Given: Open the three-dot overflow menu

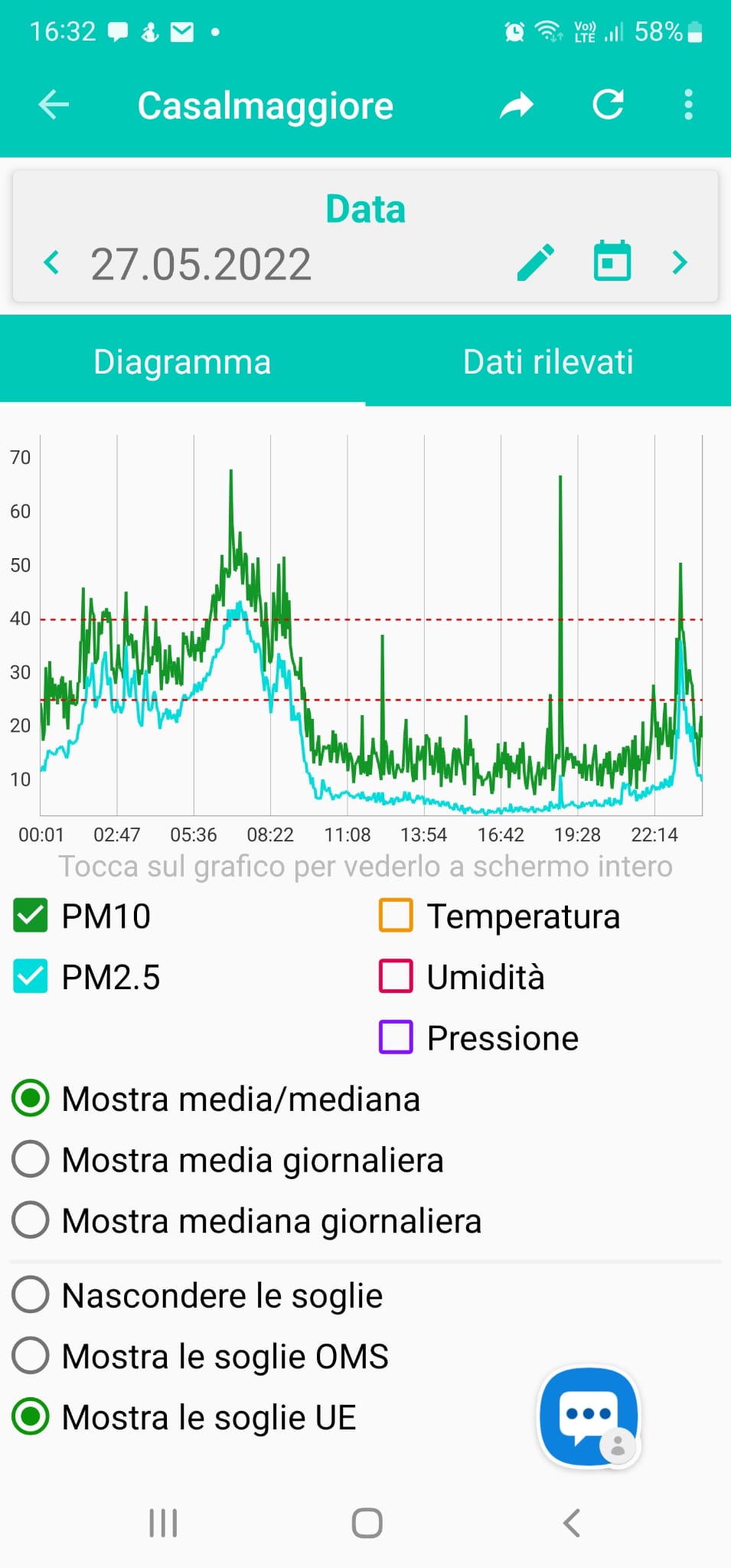Looking at the screenshot, I should tap(689, 105).
